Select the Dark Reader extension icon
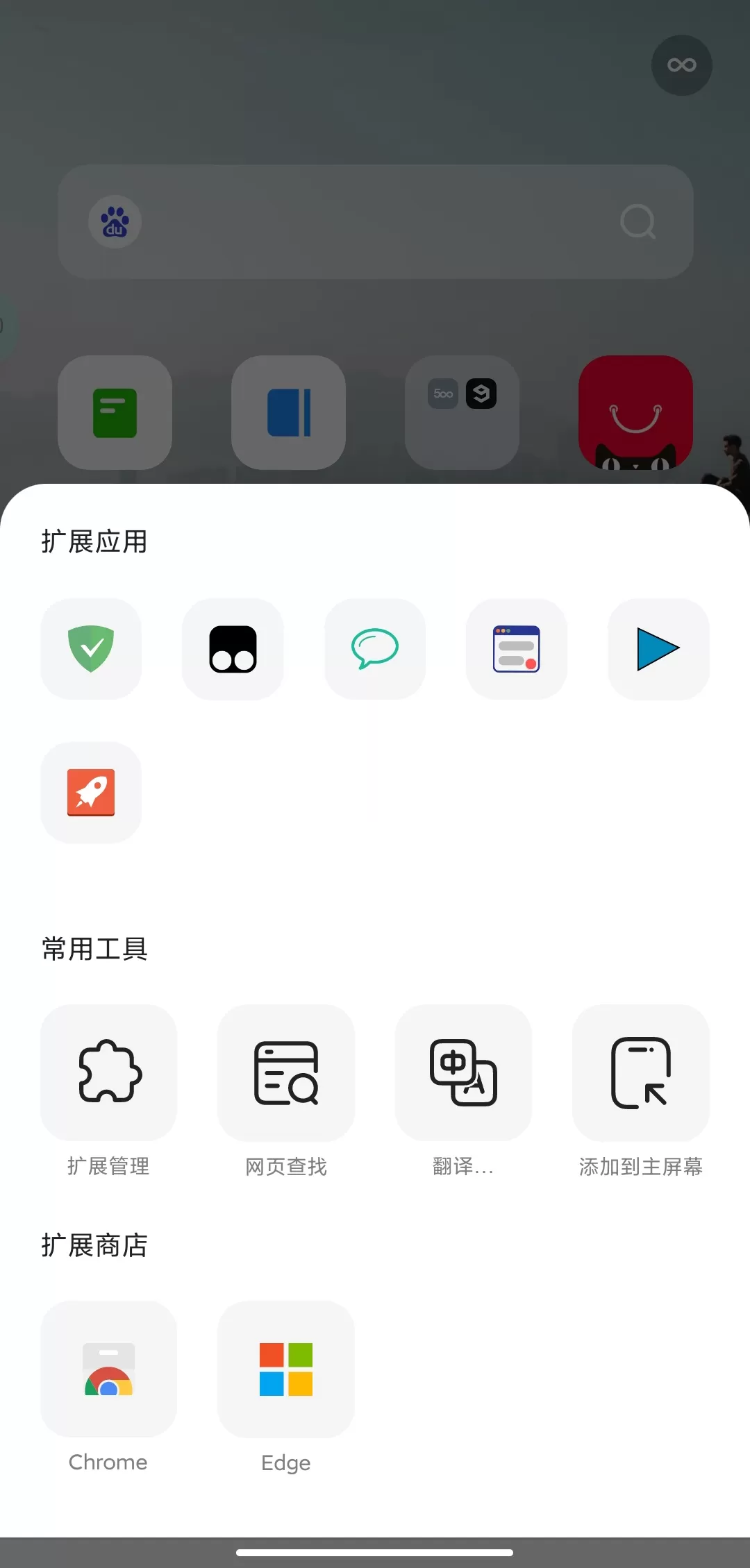 pyautogui.click(x=233, y=649)
